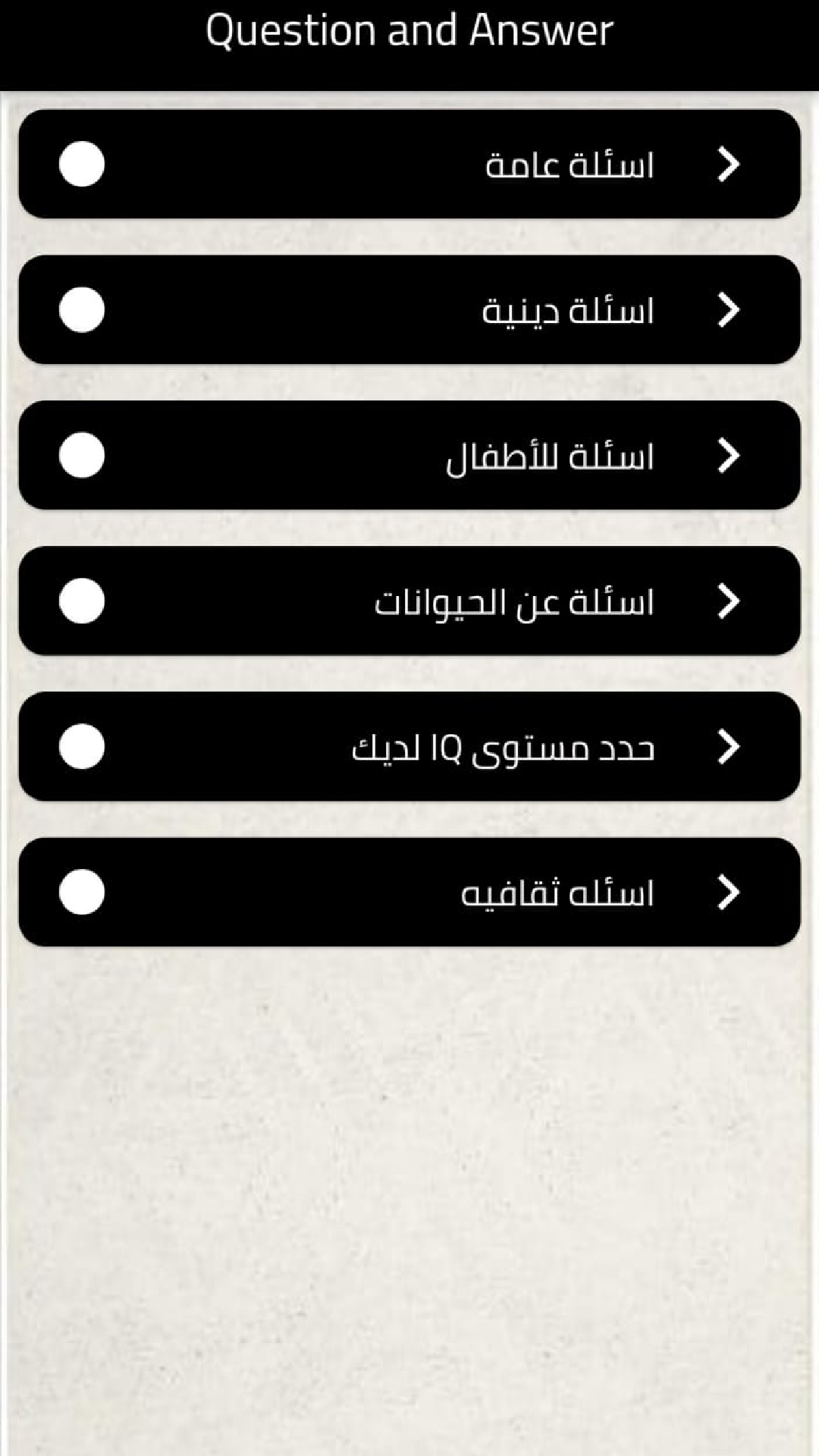Open the اسئلة عامة category
The height and width of the screenshot is (1456, 819).
pos(409,164)
